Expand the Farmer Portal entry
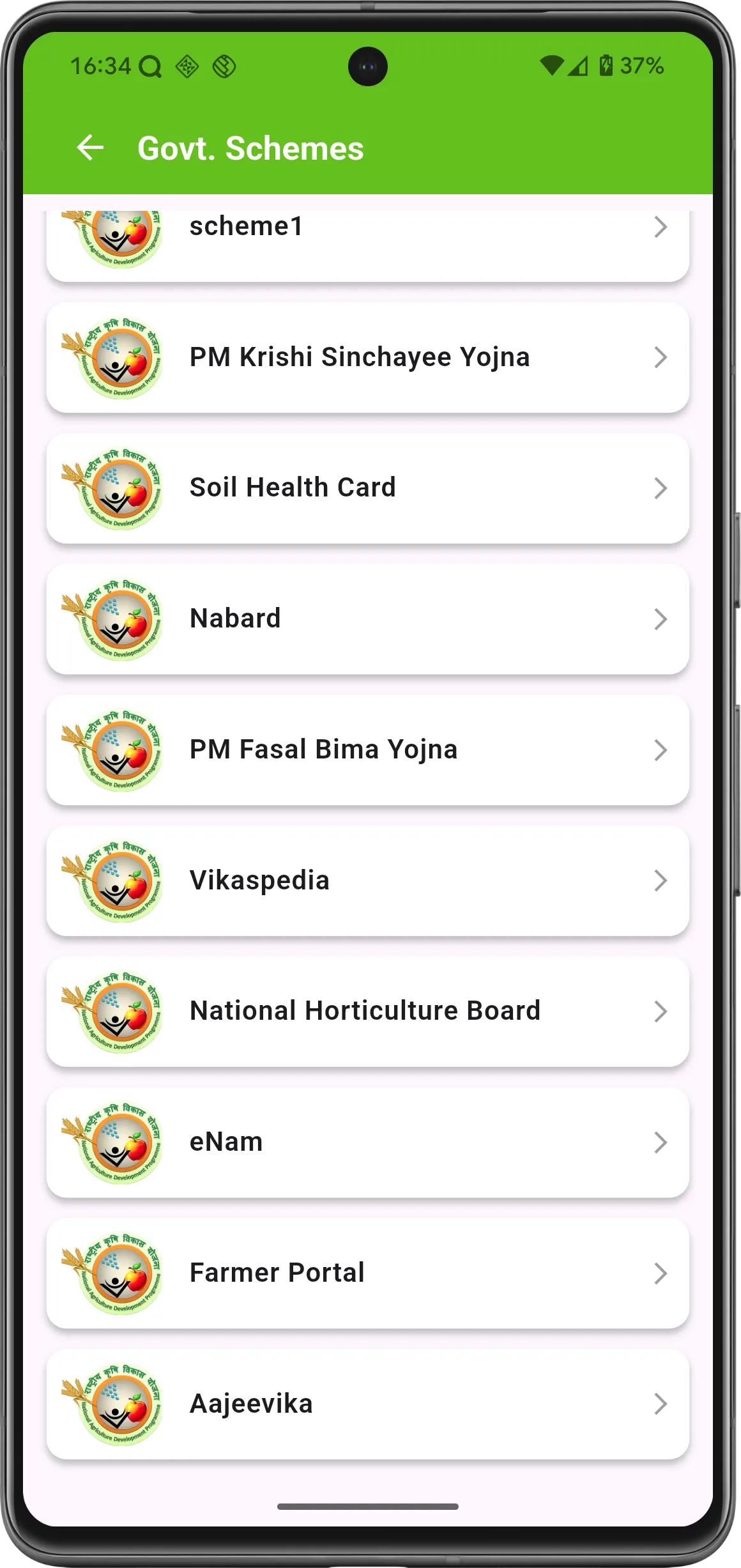741x1568 pixels. (661, 1273)
